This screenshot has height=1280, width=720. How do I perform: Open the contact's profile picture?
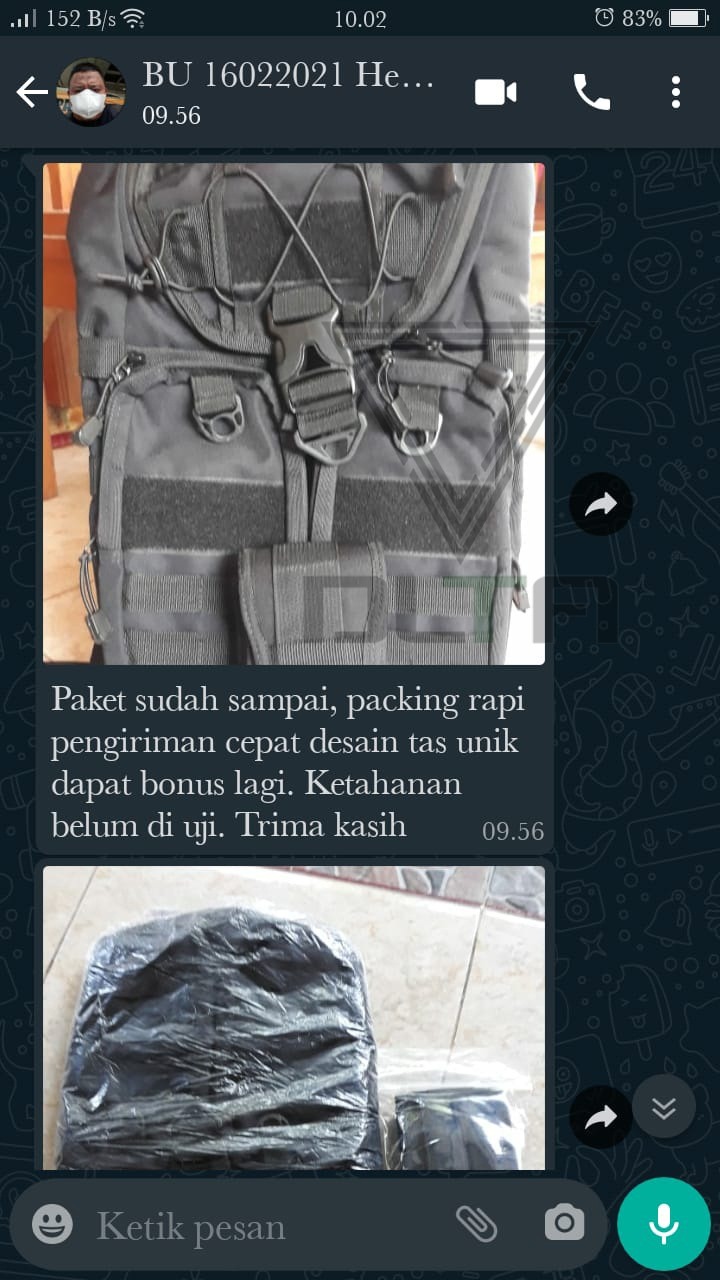click(91, 93)
